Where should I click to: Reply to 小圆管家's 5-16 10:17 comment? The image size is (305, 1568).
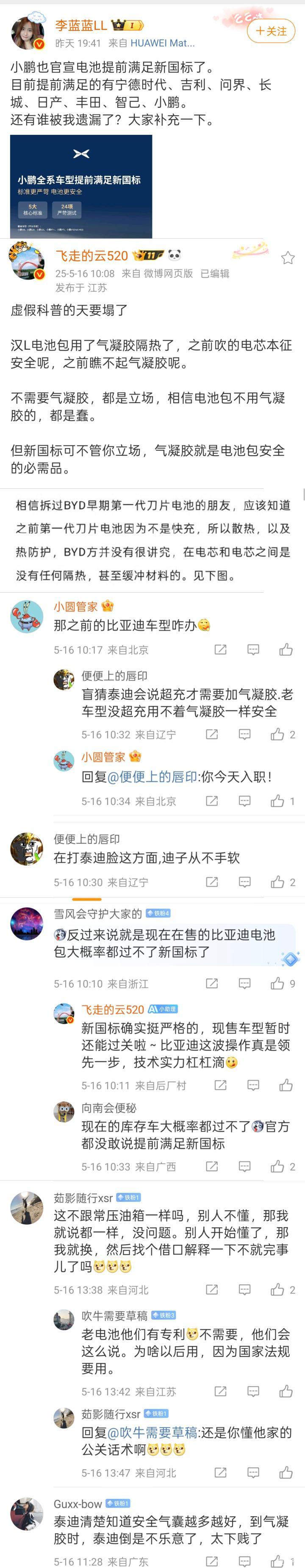(x=253, y=649)
